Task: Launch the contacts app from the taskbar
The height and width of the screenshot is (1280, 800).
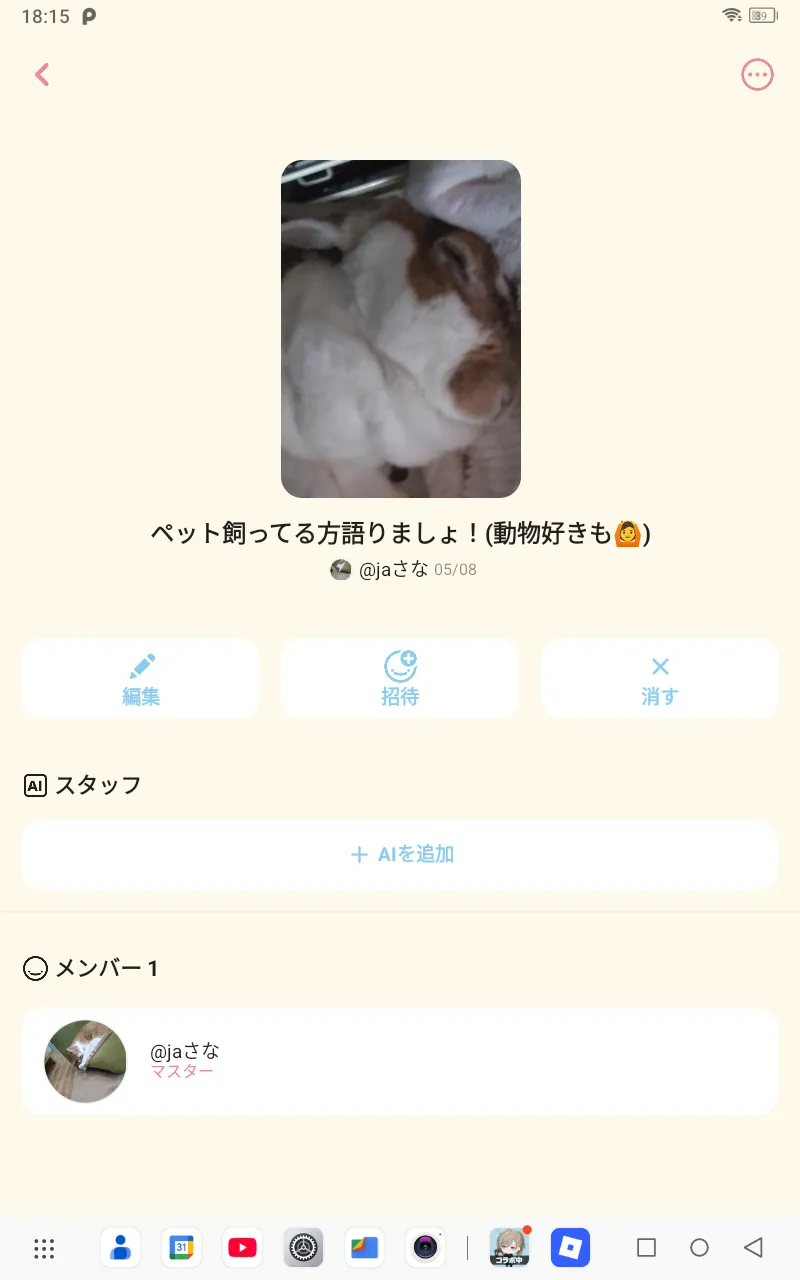Action: pyautogui.click(x=120, y=1248)
